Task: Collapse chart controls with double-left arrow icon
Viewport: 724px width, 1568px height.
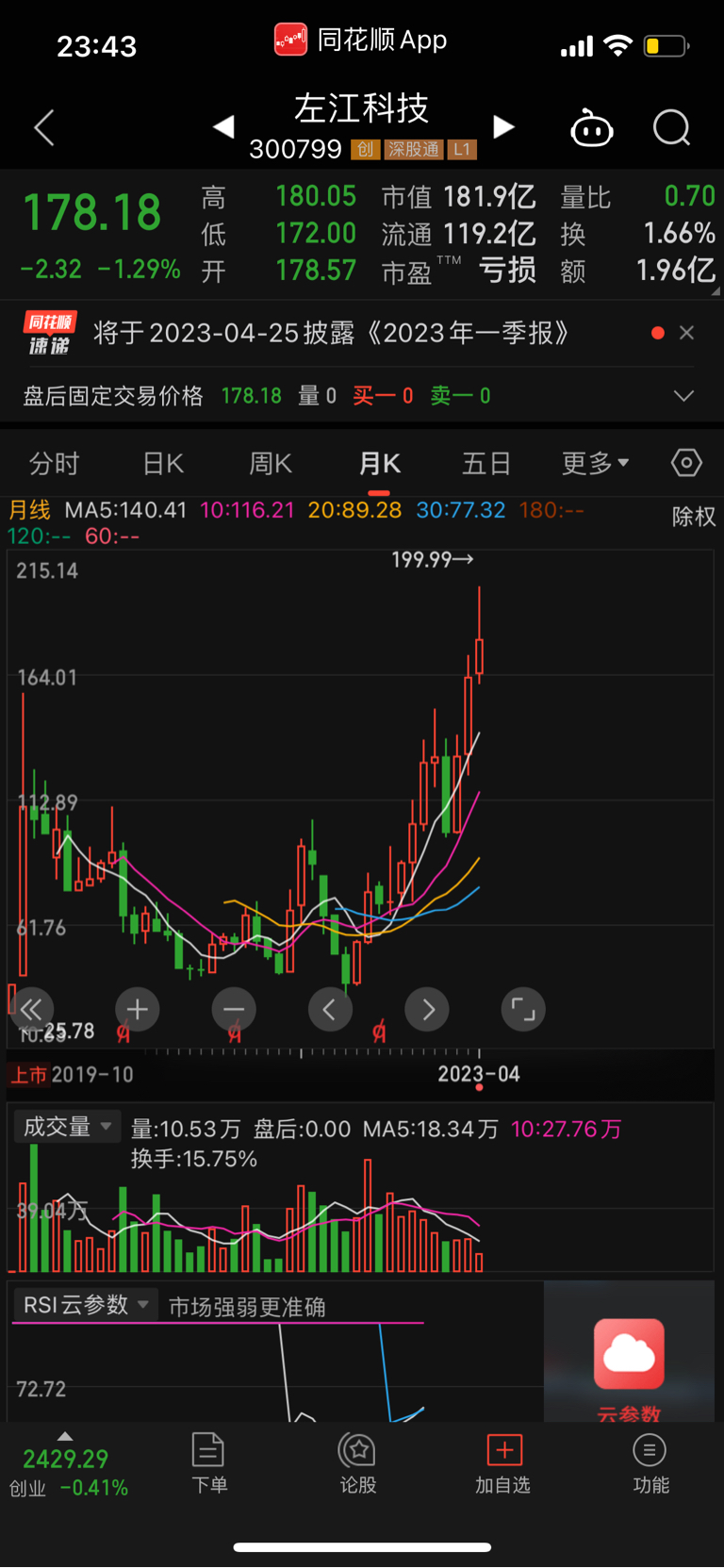Action: pos(32,1009)
